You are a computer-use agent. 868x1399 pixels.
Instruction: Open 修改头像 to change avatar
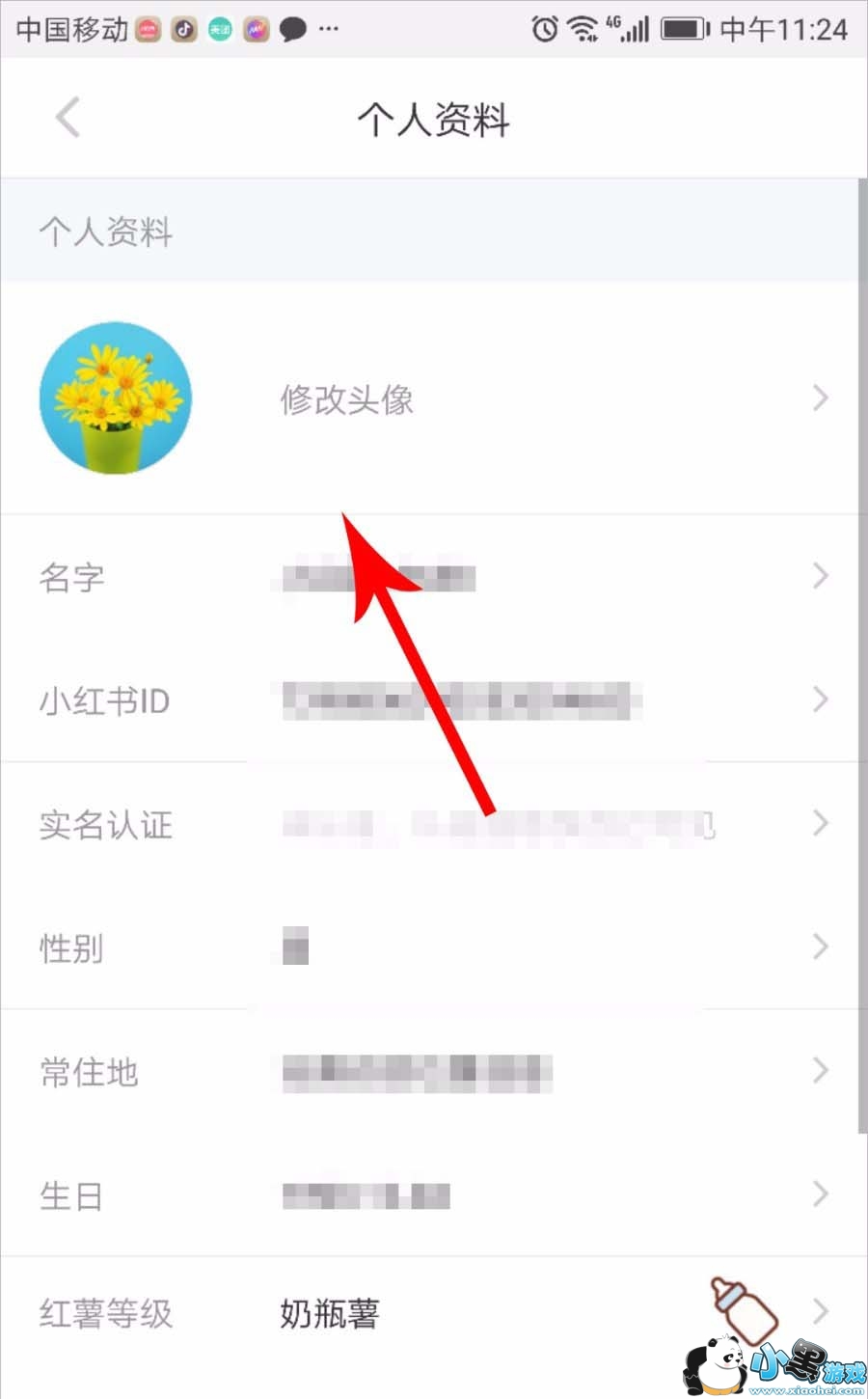(x=434, y=398)
